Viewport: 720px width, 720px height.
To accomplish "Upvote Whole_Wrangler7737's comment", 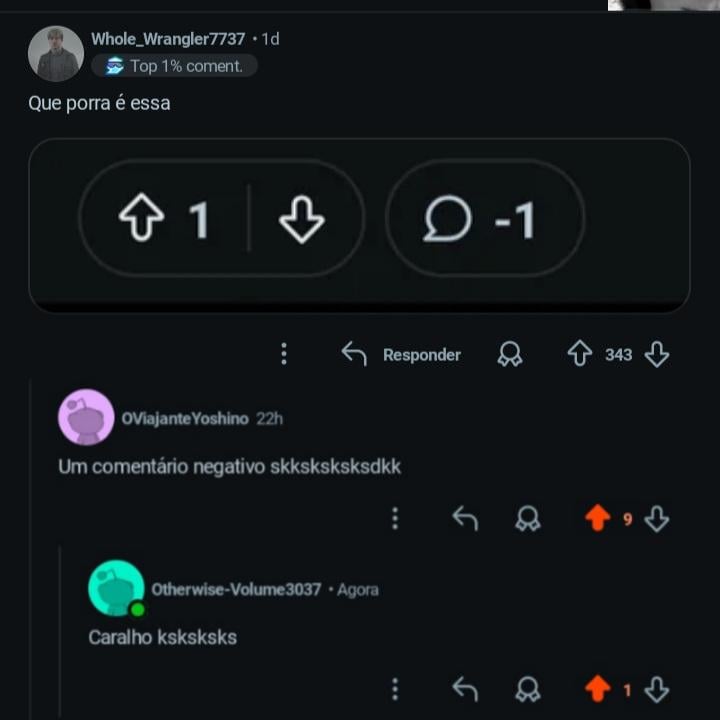I will tap(580, 354).
